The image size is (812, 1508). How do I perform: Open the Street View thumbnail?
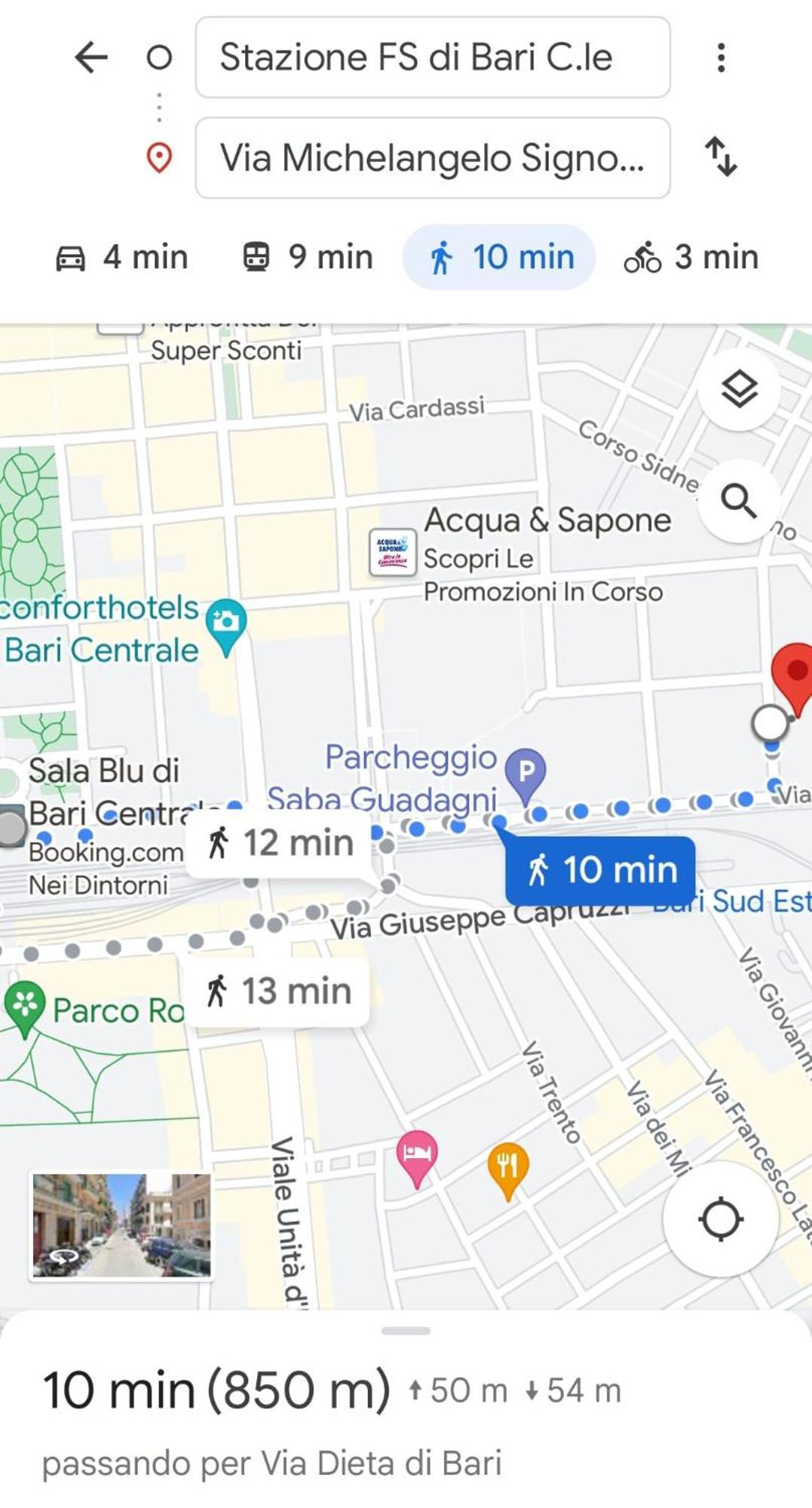pyautogui.click(x=121, y=1225)
